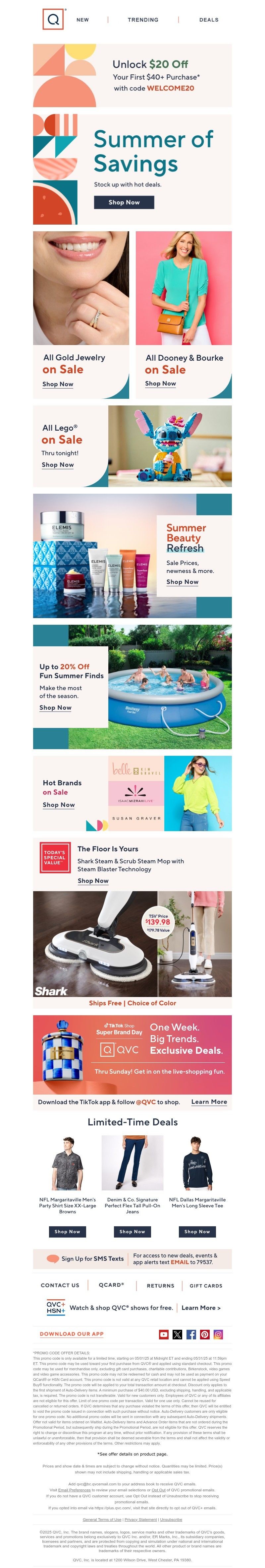Tap Shop Now on Summer of Savings banner
Image resolution: width=265 pixels, height=1568 pixels.
(124, 202)
